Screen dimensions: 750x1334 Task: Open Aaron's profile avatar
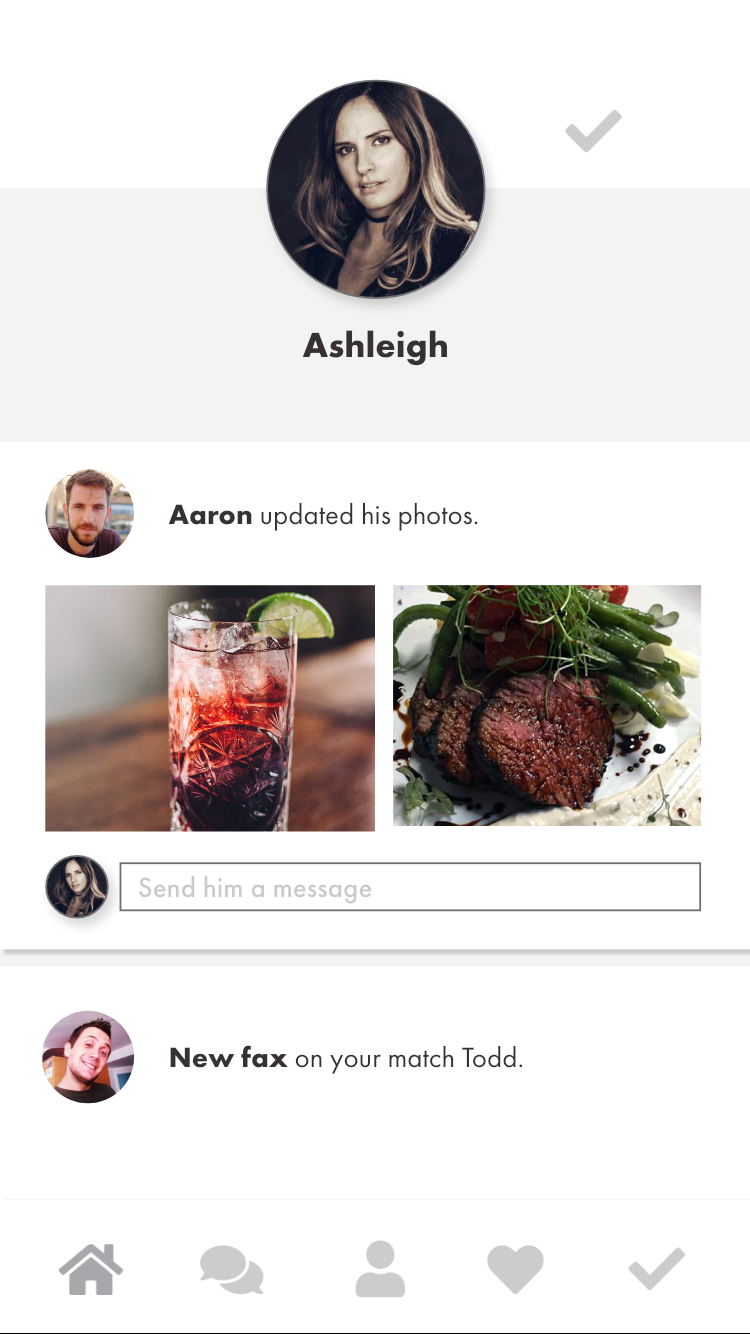pos(90,513)
